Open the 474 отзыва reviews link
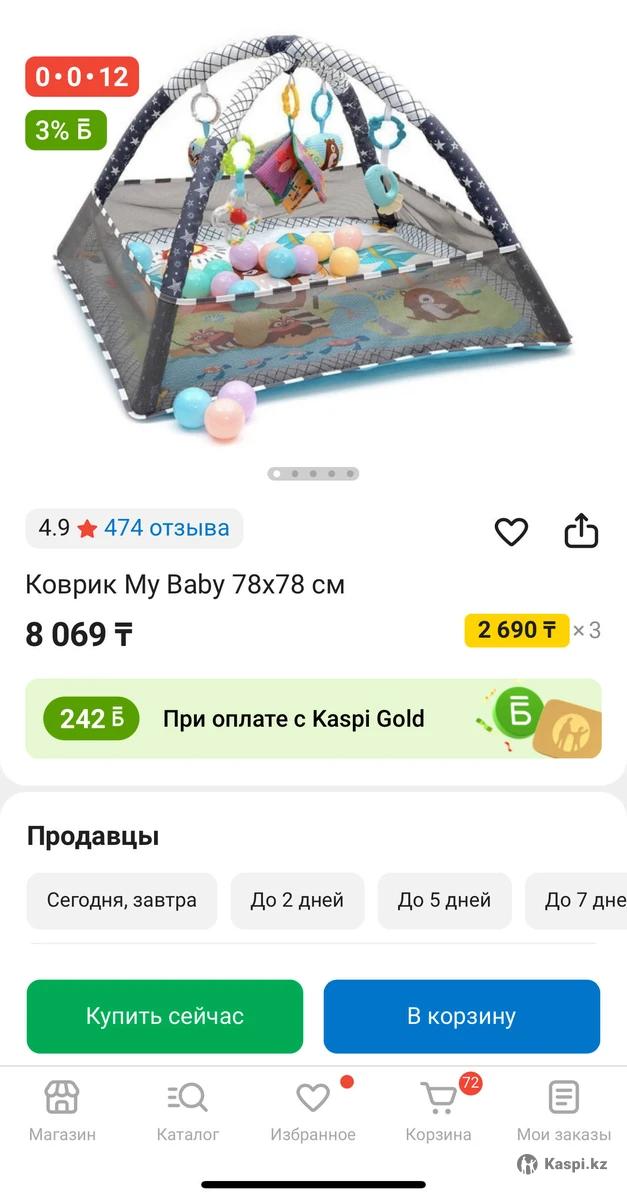Screen dimensions: 627x1200 166,528
